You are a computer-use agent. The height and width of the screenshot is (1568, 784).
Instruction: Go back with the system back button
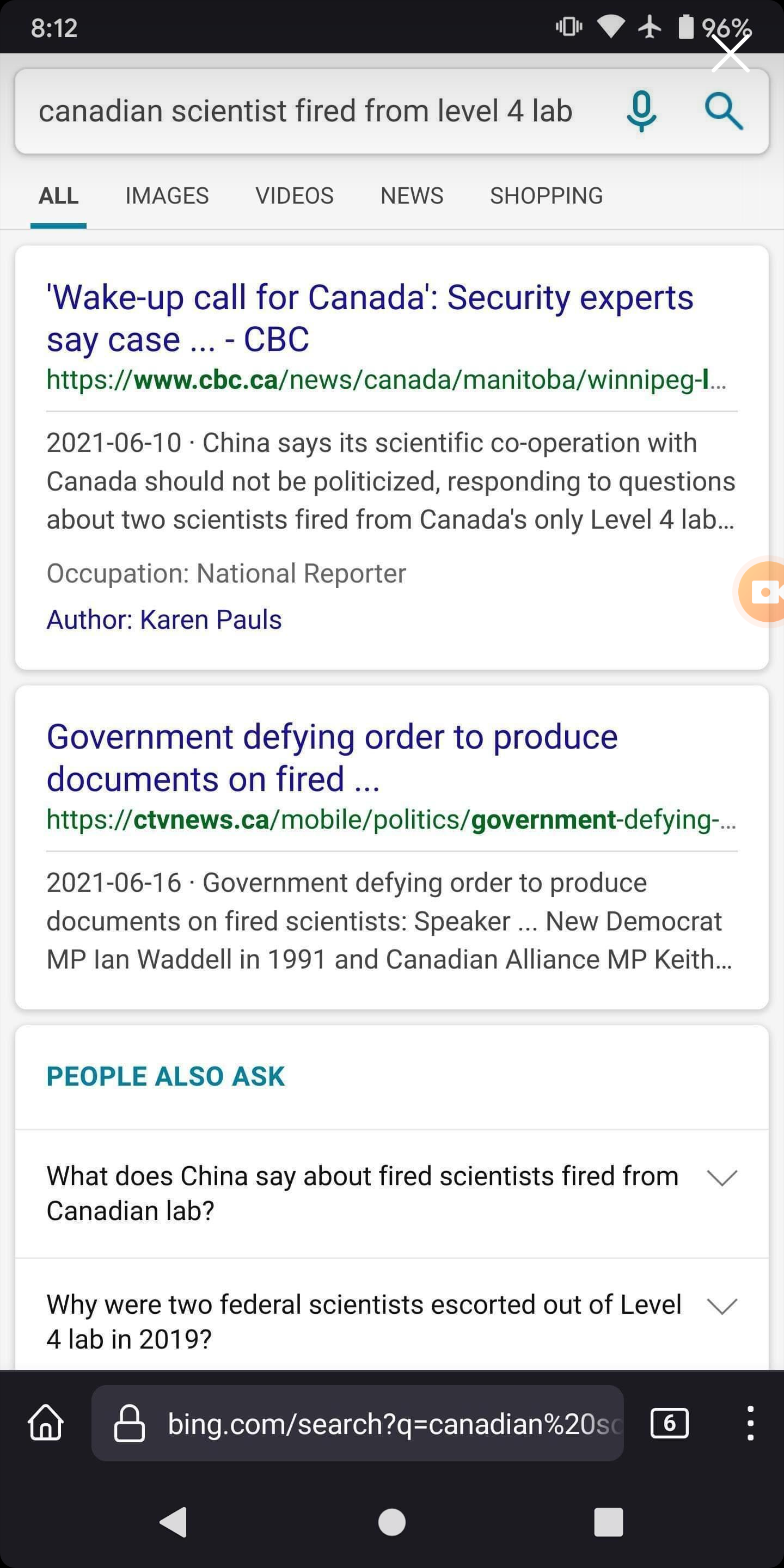174,1522
